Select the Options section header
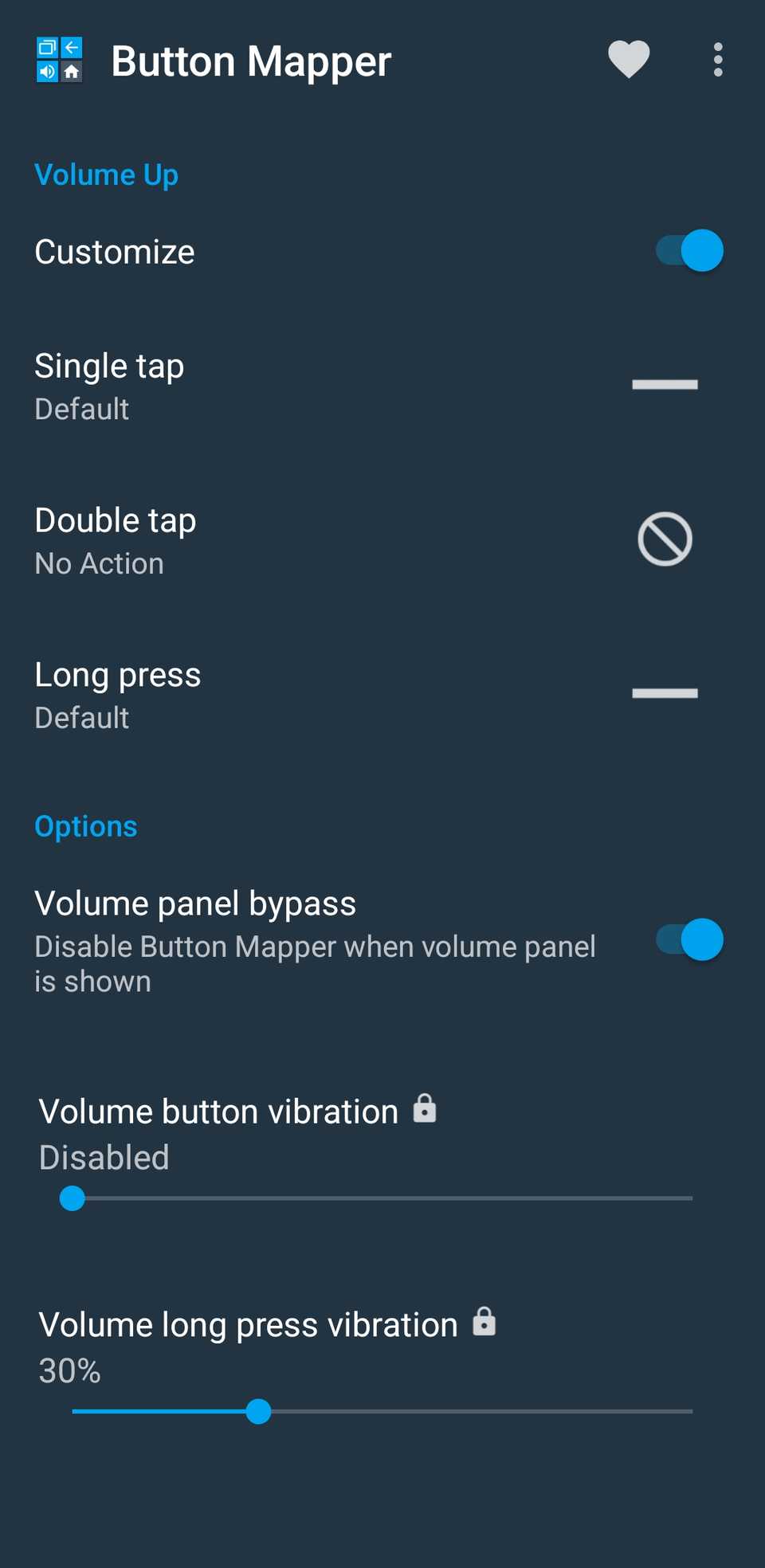The height and width of the screenshot is (1568, 765). click(85, 826)
